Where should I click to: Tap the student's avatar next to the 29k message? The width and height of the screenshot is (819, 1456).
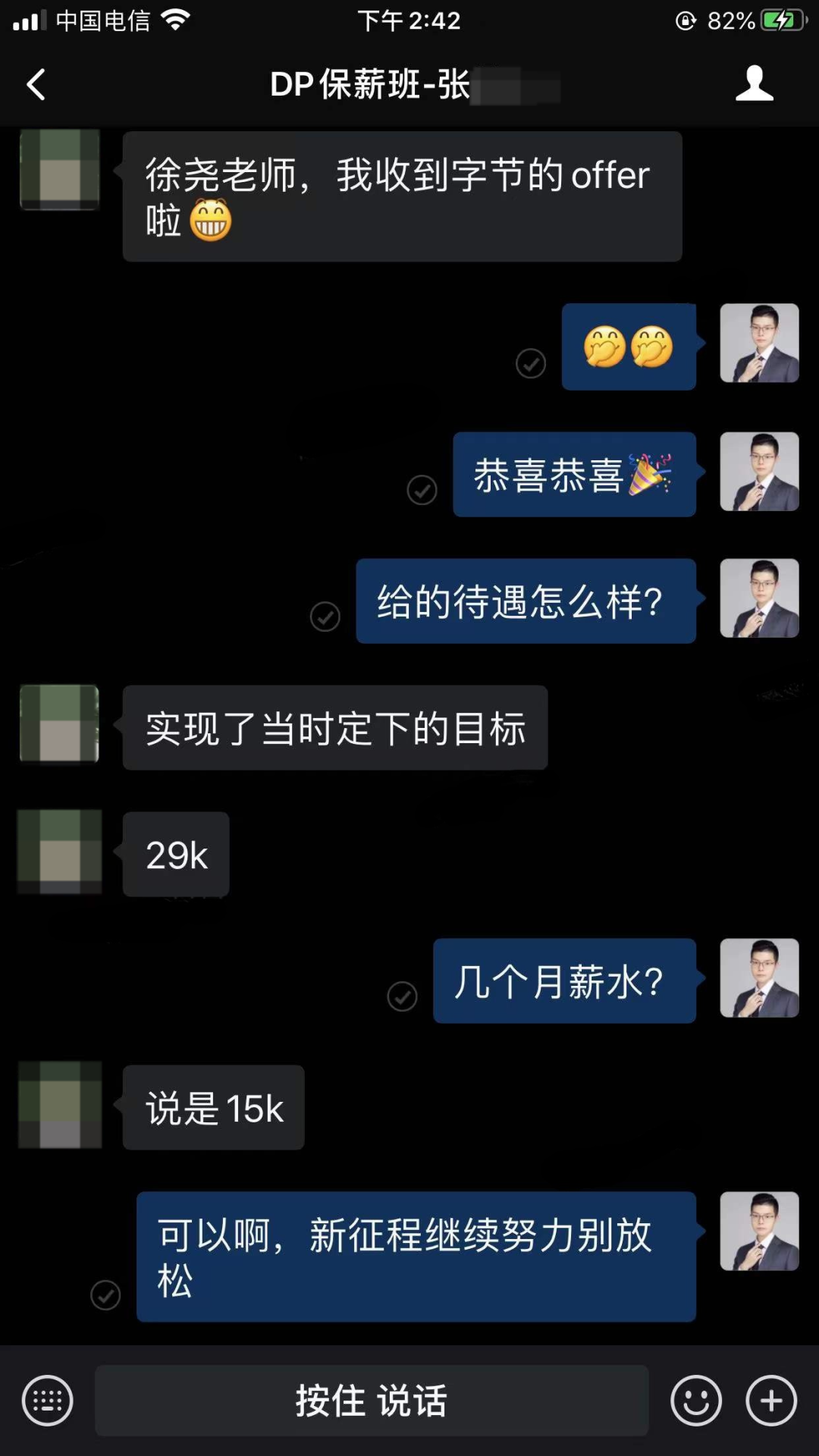point(59,851)
